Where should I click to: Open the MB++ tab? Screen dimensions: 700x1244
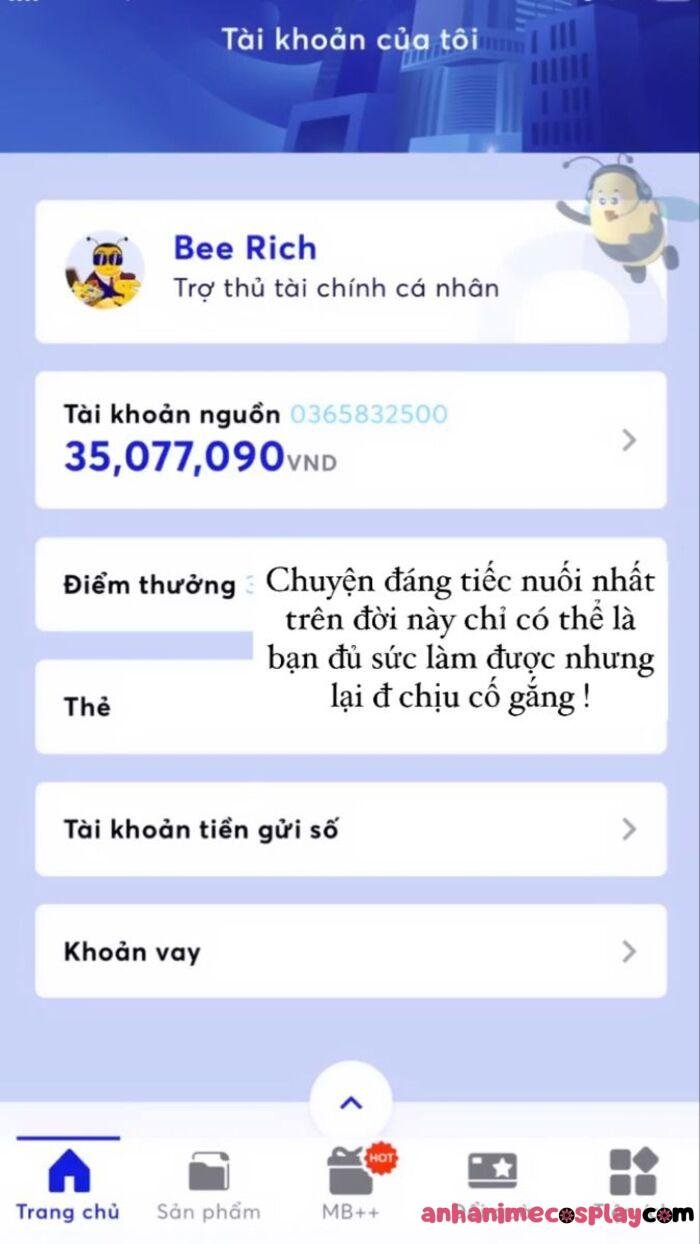click(350, 1186)
